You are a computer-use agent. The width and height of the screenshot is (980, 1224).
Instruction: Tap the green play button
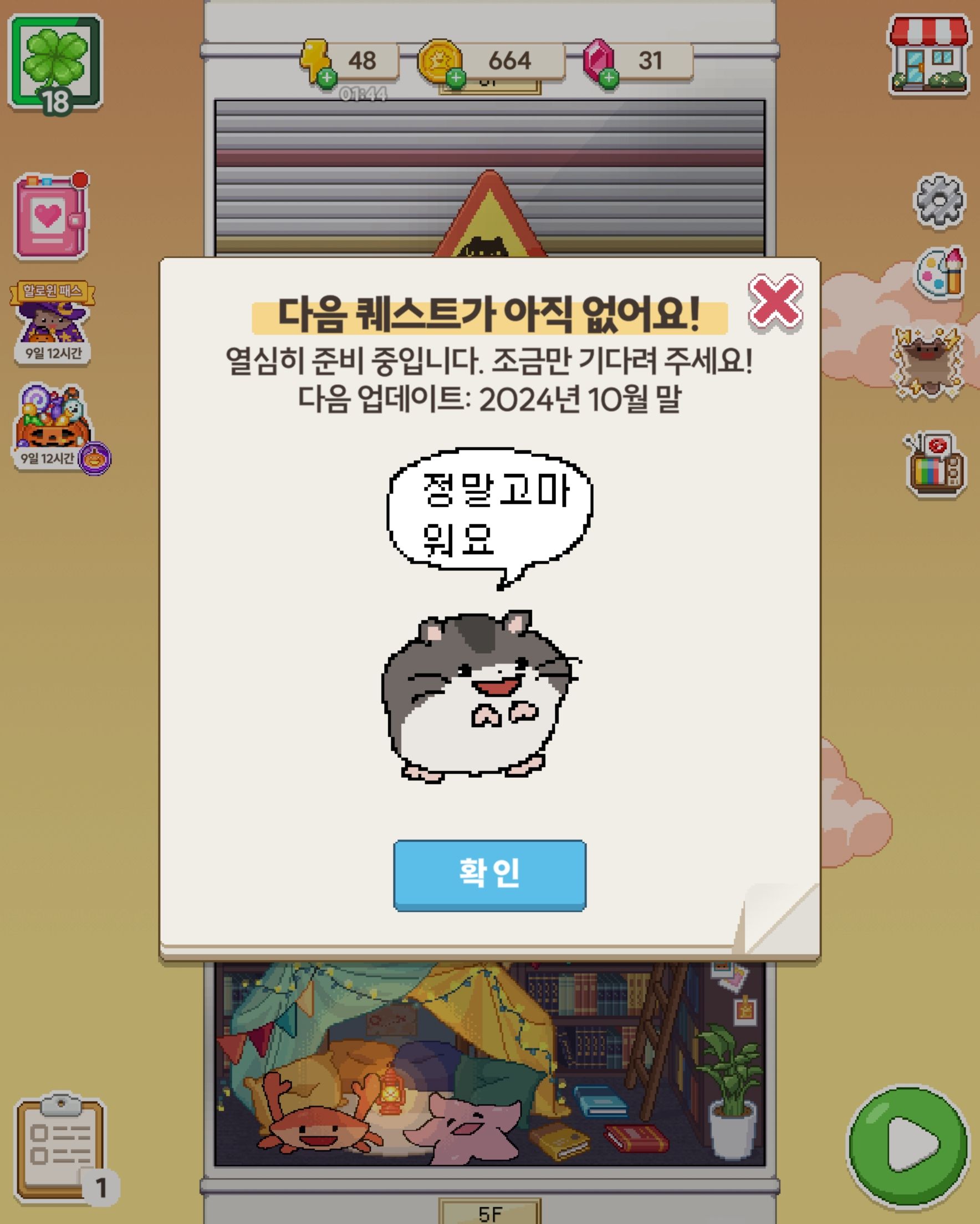click(908, 1146)
